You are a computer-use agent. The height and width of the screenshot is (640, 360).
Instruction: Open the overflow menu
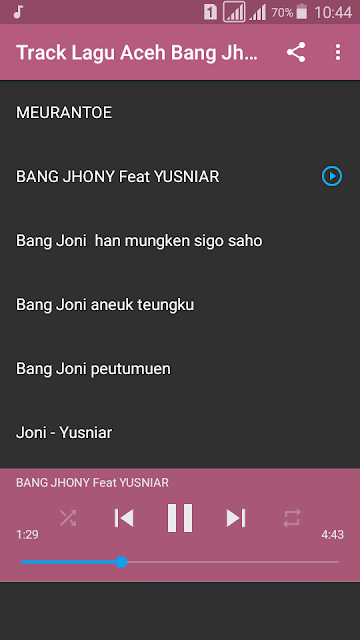click(x=338, y=52)
